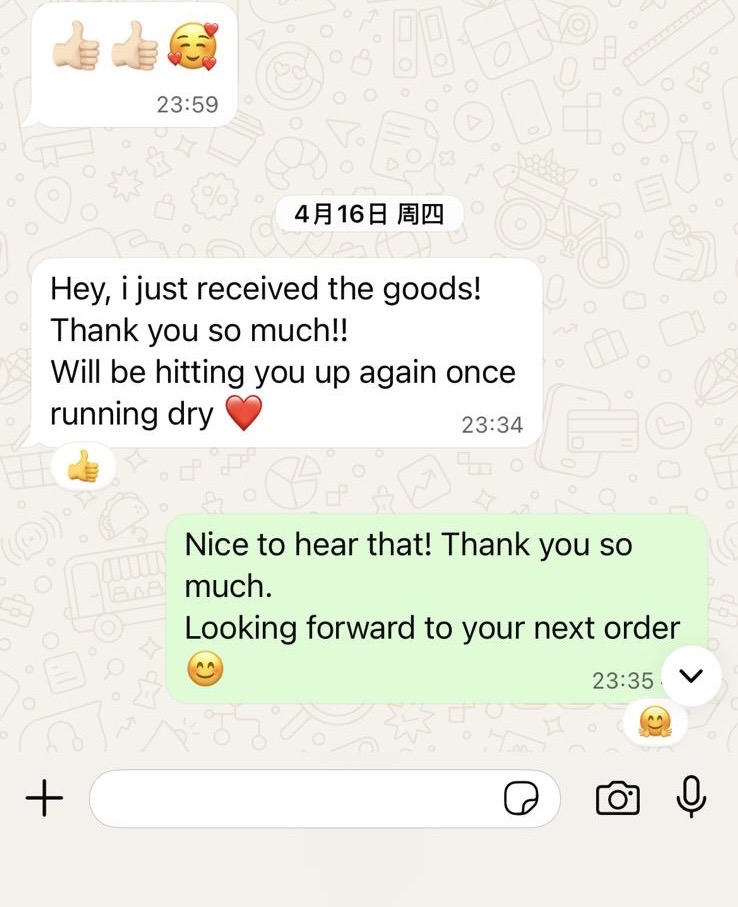This screenshot has width=738, height=907.
Task: View hugging face reaction on green message
Action: pyautogui.click(x=654, y=721)
